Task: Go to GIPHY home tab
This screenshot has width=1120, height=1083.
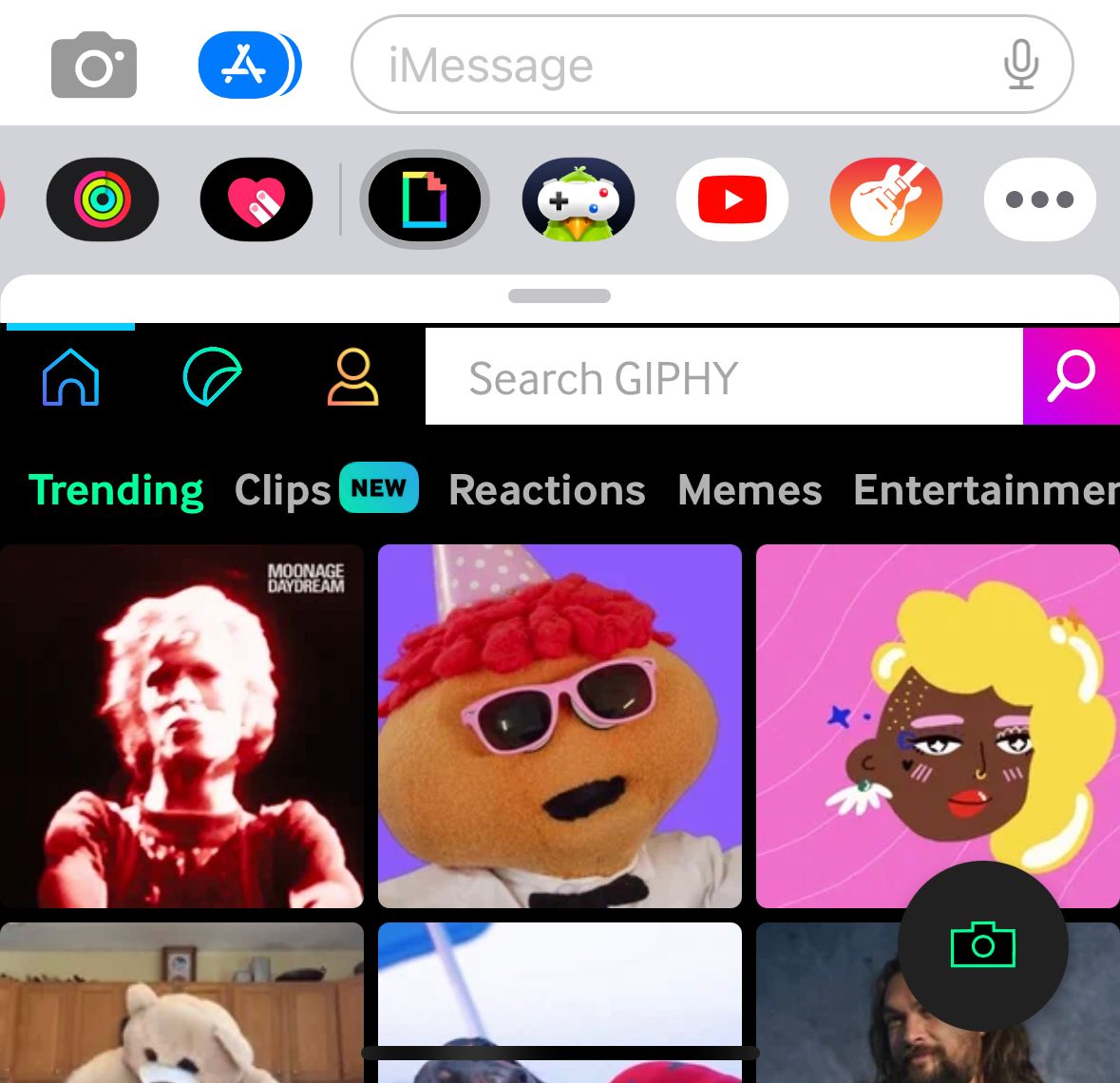Action: (x=71, y=377)
